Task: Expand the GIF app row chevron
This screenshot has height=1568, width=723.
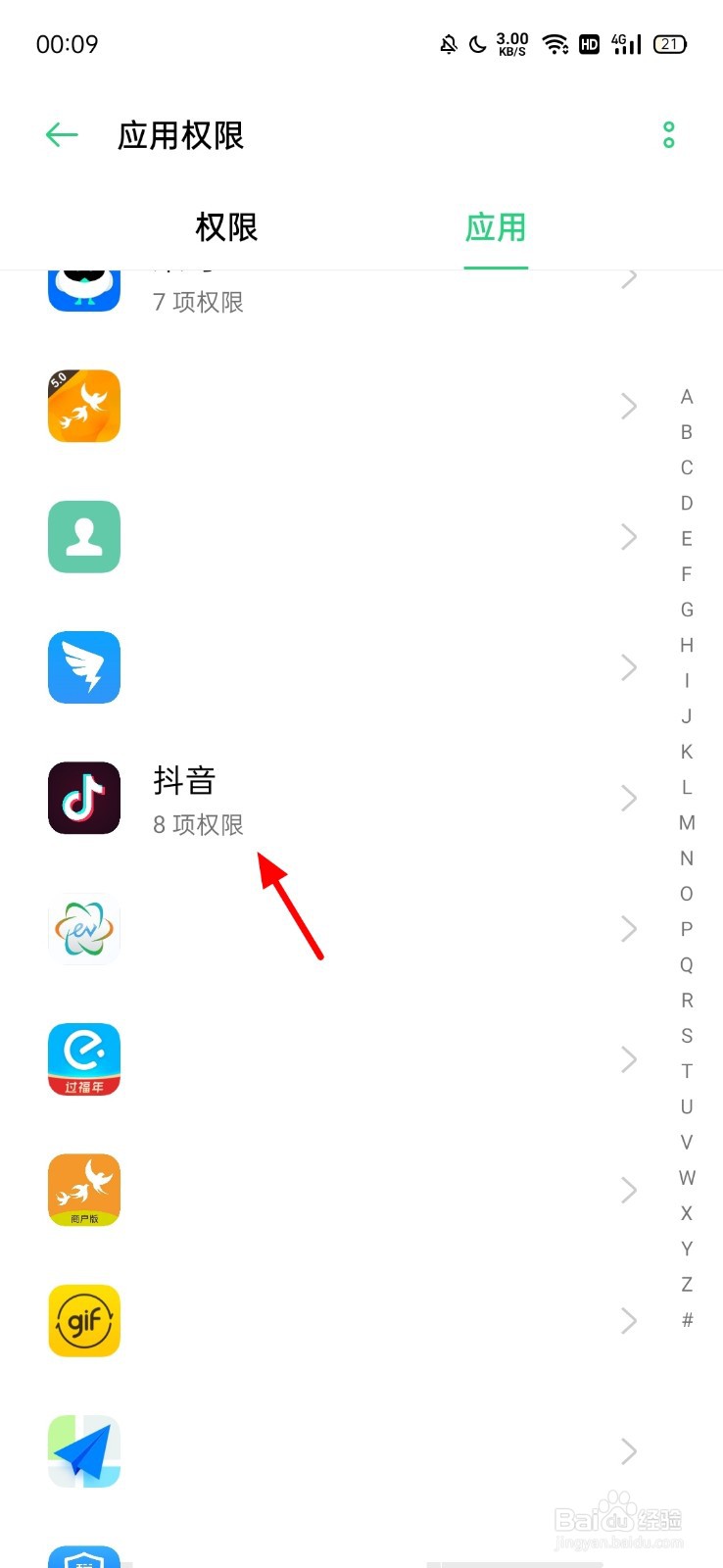Action: [x=629, y=1320]
